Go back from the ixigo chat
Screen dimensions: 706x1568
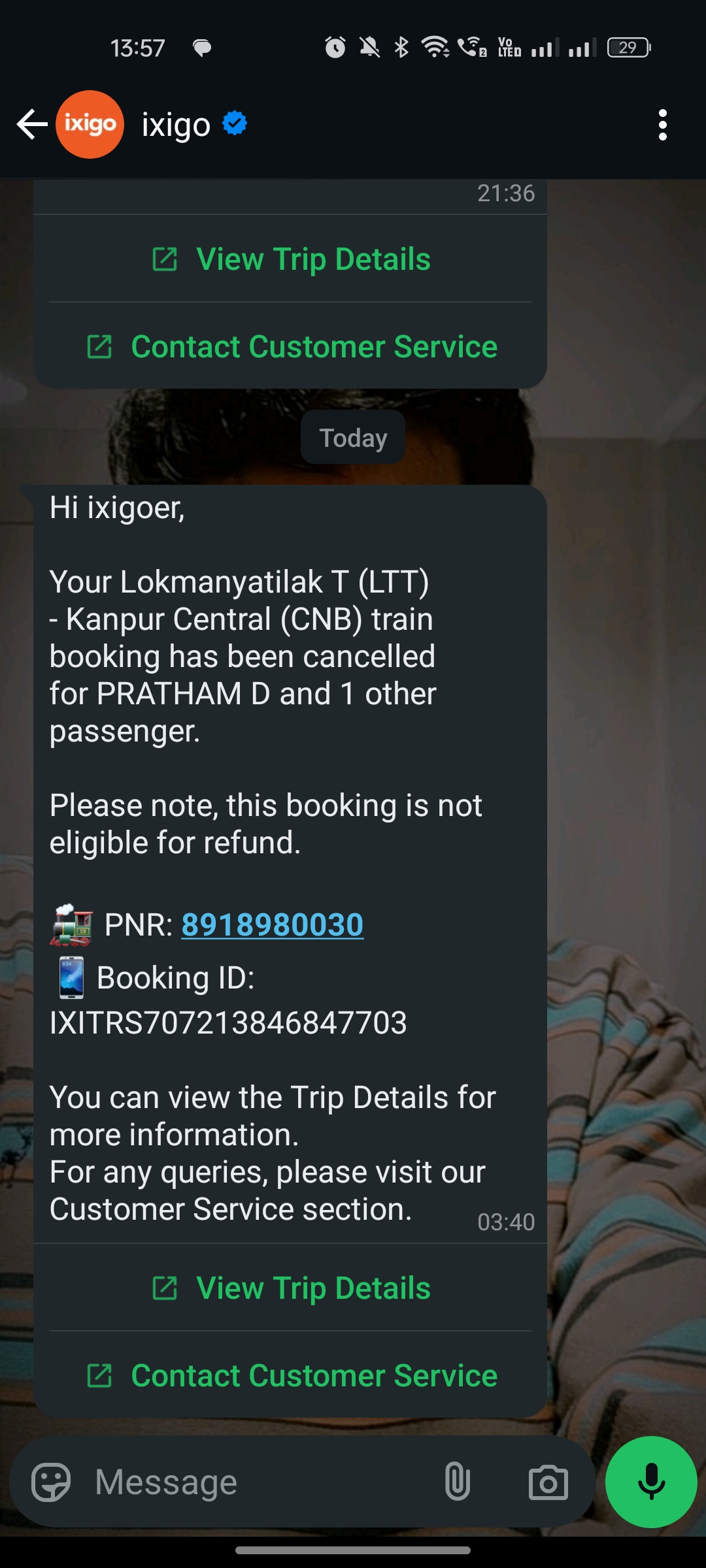31,125
